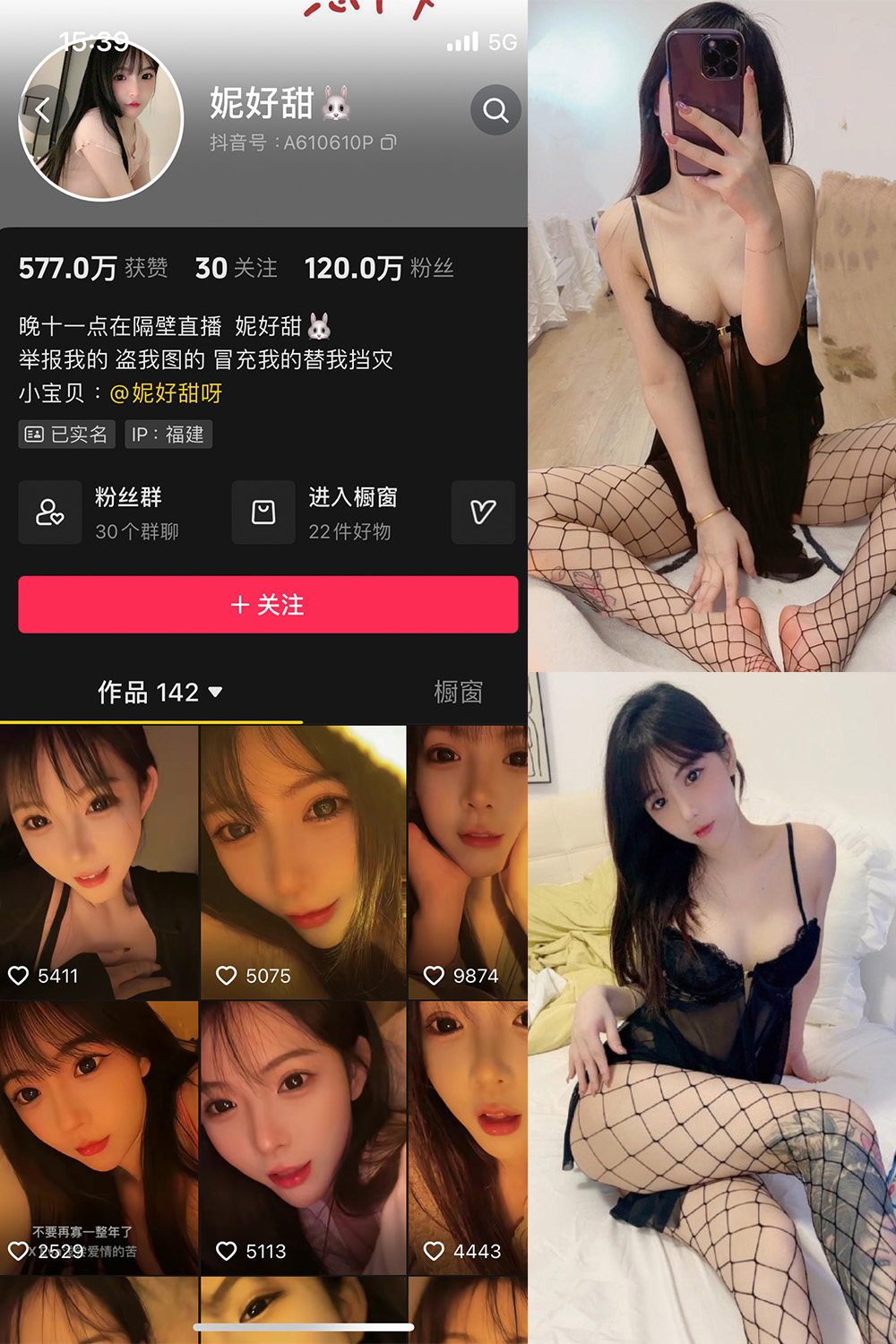The height and width of the screenshot is (1344, 896).
Task: Expand the 30 个群聊 group chat list
Action: [x=134, y=531]
